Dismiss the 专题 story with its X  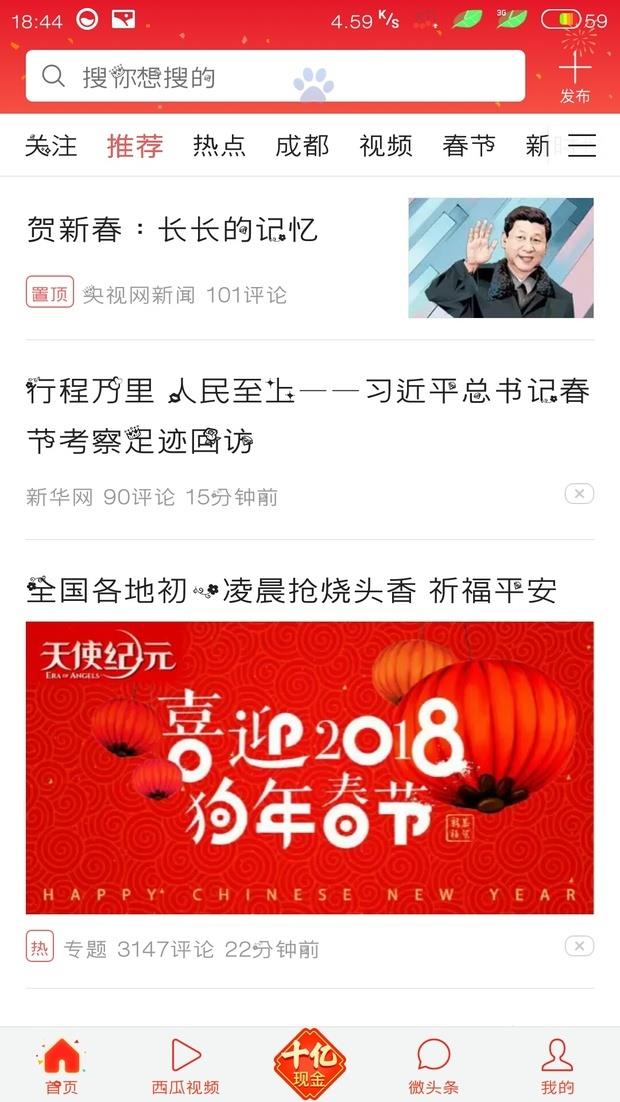click(579, 946)
